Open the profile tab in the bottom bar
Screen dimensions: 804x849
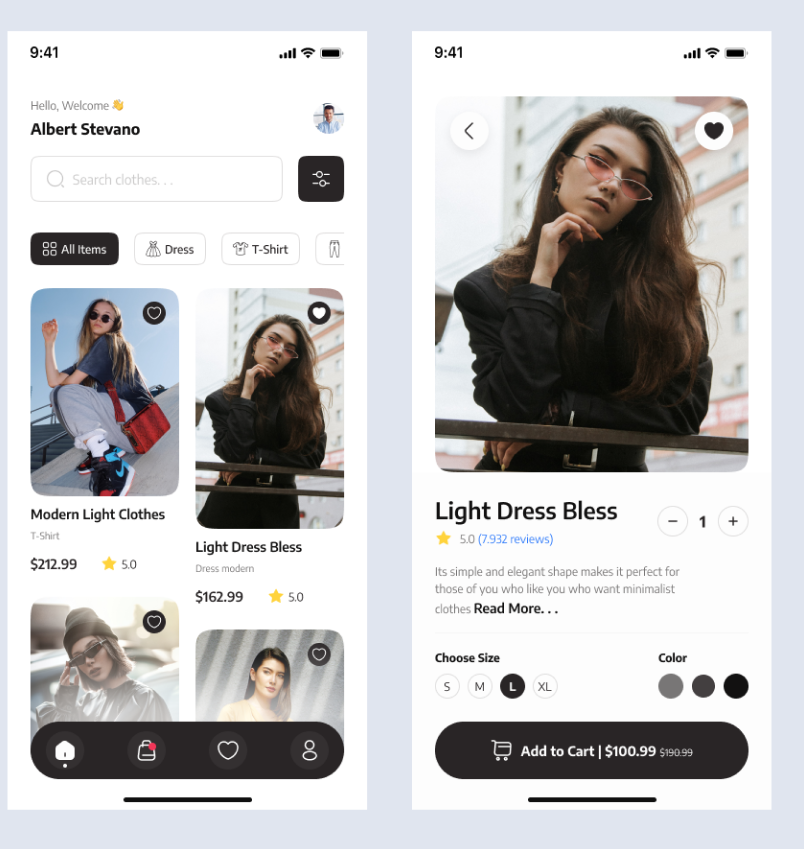pyautogui.click(x=309, y=750)
